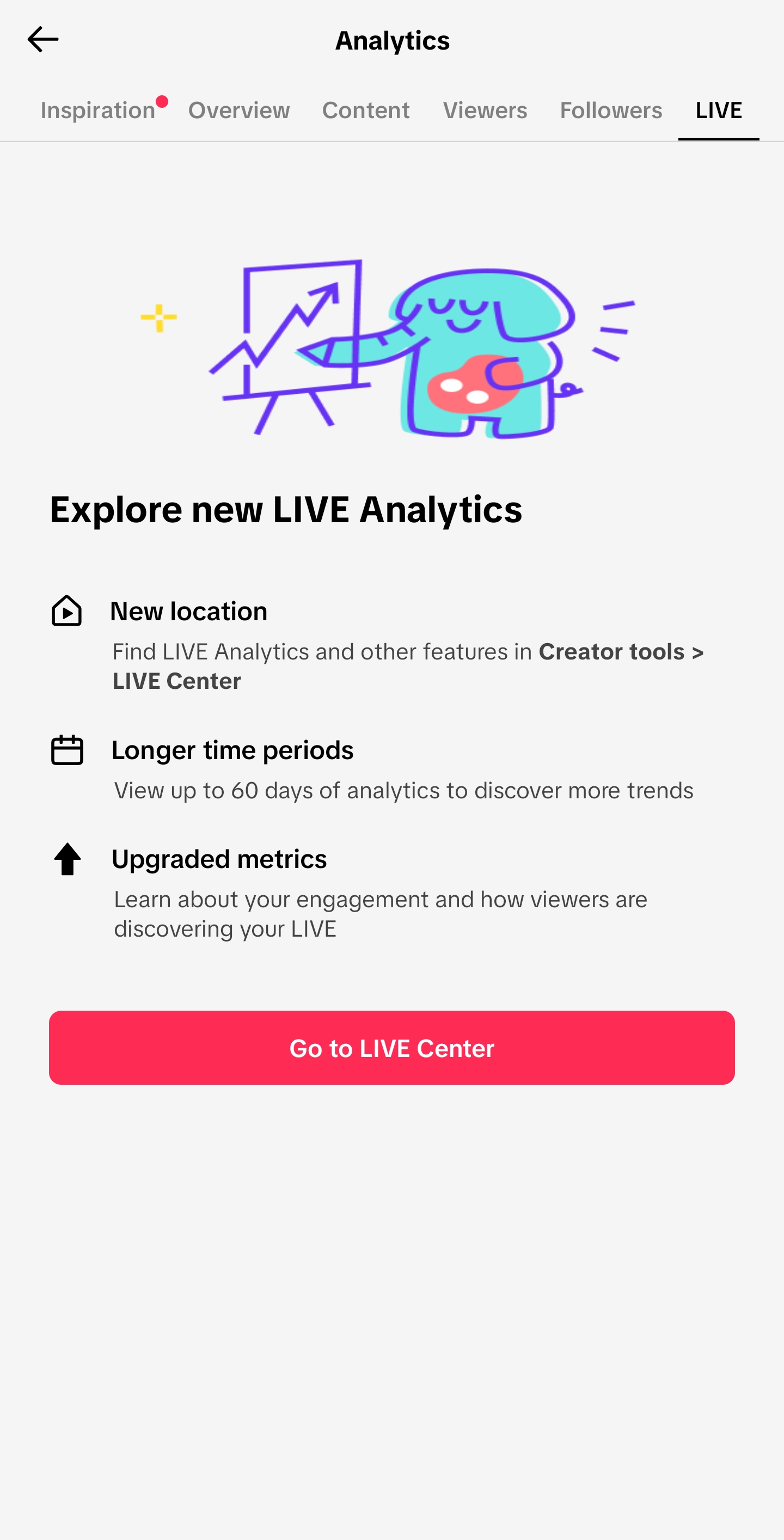Tap Go to LIVE Center button
Image resolution: width=784 pixels, height=1540 pixels.
(x=392, y=1047)
